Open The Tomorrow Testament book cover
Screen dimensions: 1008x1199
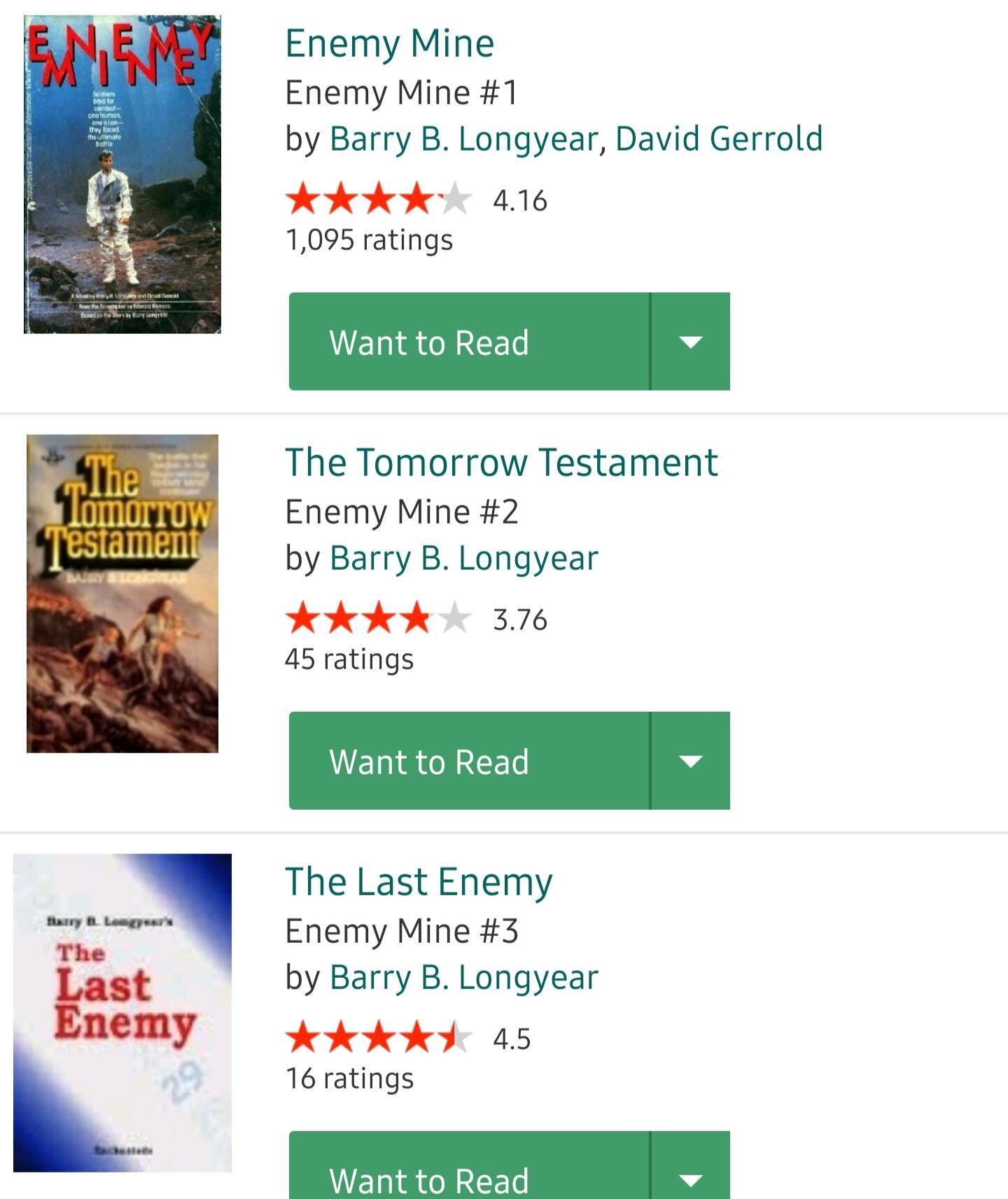pyautogui.click(x=122, y=594)
